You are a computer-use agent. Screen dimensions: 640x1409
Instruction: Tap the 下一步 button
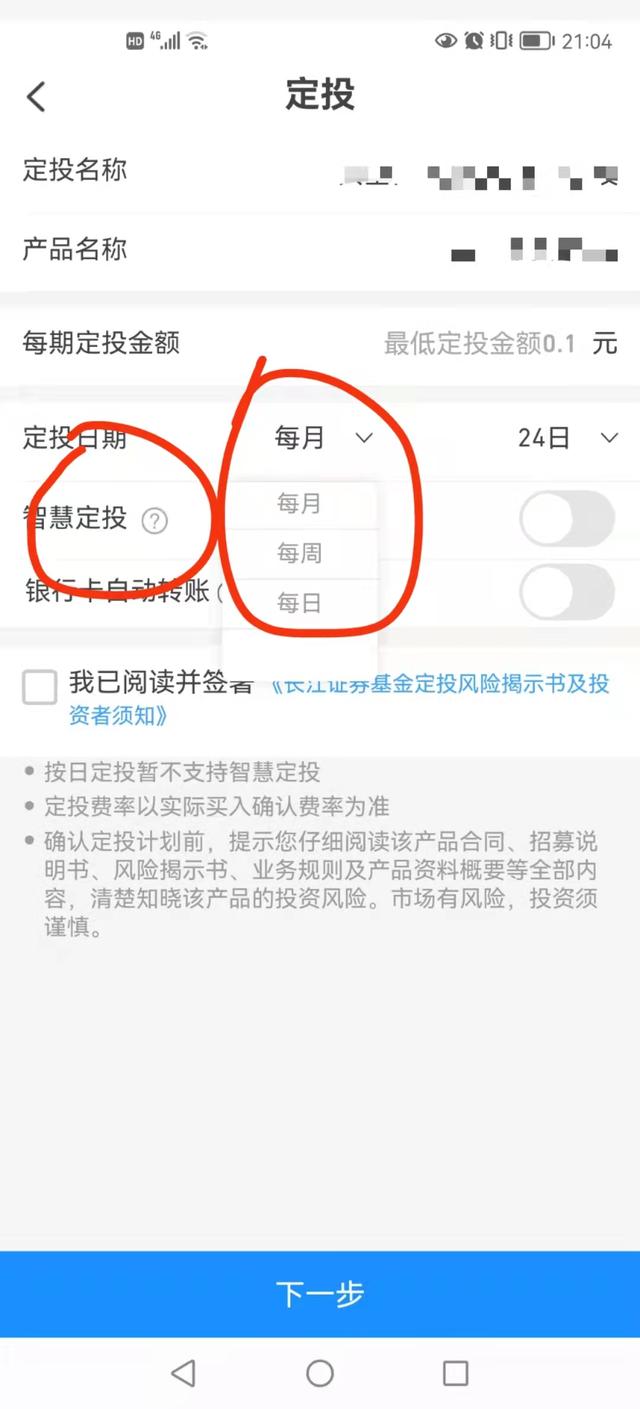[x=320, y=1294]
